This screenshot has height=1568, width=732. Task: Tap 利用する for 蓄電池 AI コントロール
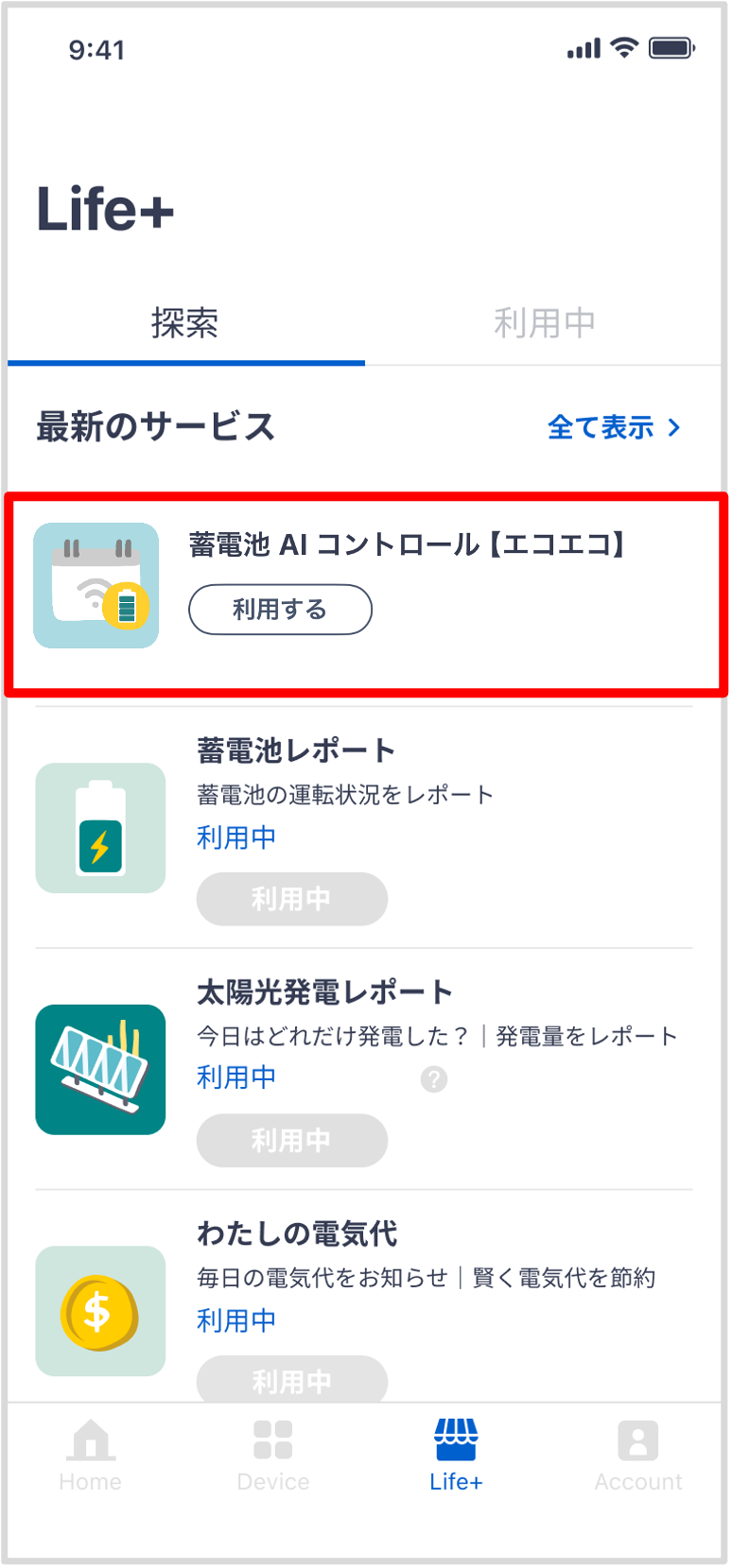point(280,610)
